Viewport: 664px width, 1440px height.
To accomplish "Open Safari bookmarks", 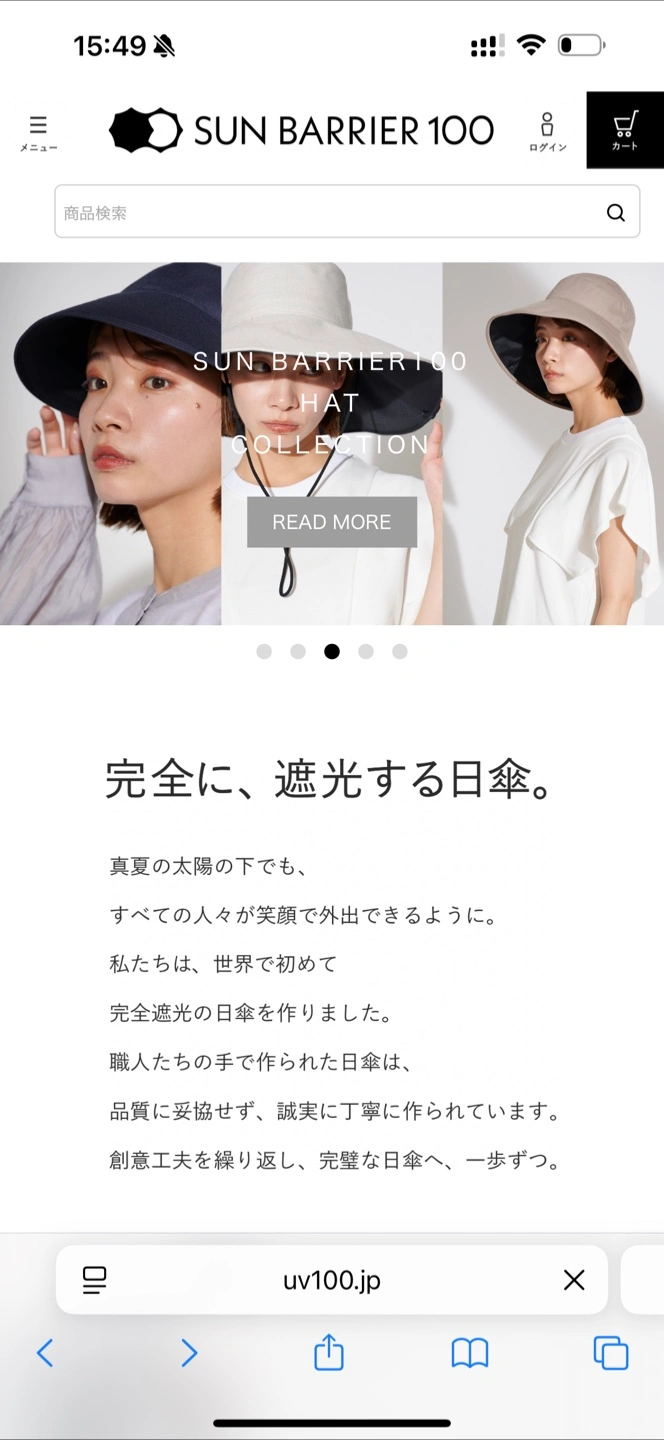I will [x=470, y=1354].
